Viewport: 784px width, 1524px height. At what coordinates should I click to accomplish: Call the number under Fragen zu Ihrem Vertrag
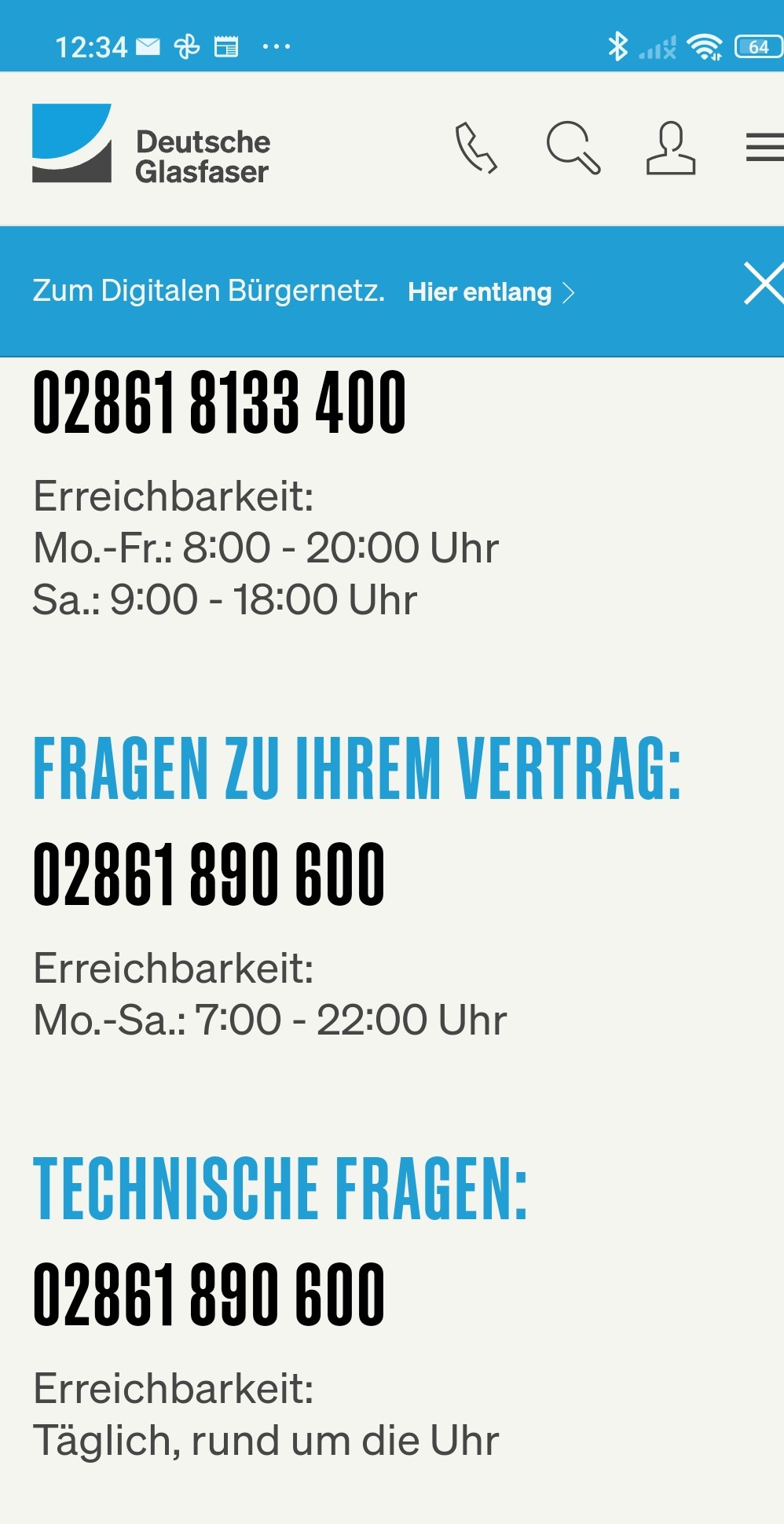[209, 874]
